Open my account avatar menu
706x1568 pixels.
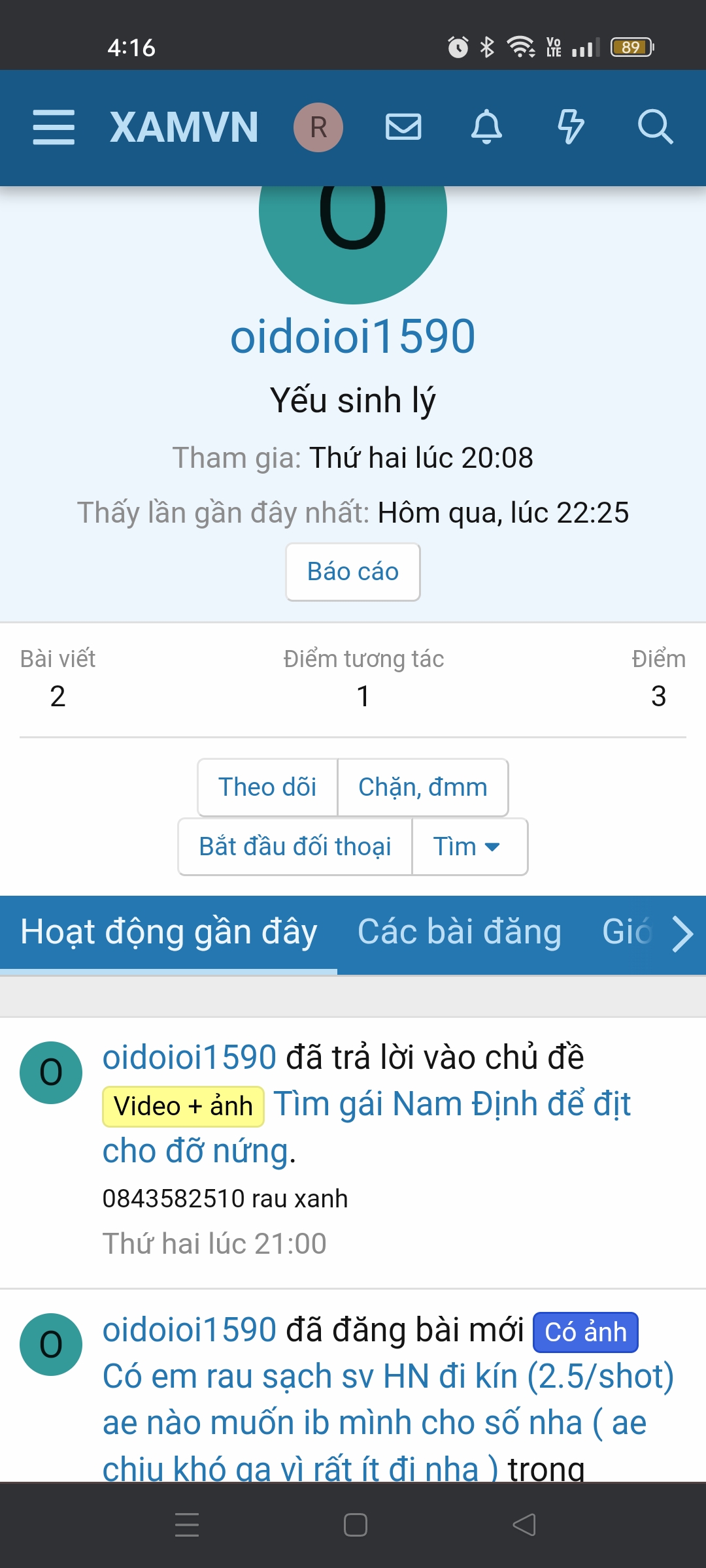point(318,127)
